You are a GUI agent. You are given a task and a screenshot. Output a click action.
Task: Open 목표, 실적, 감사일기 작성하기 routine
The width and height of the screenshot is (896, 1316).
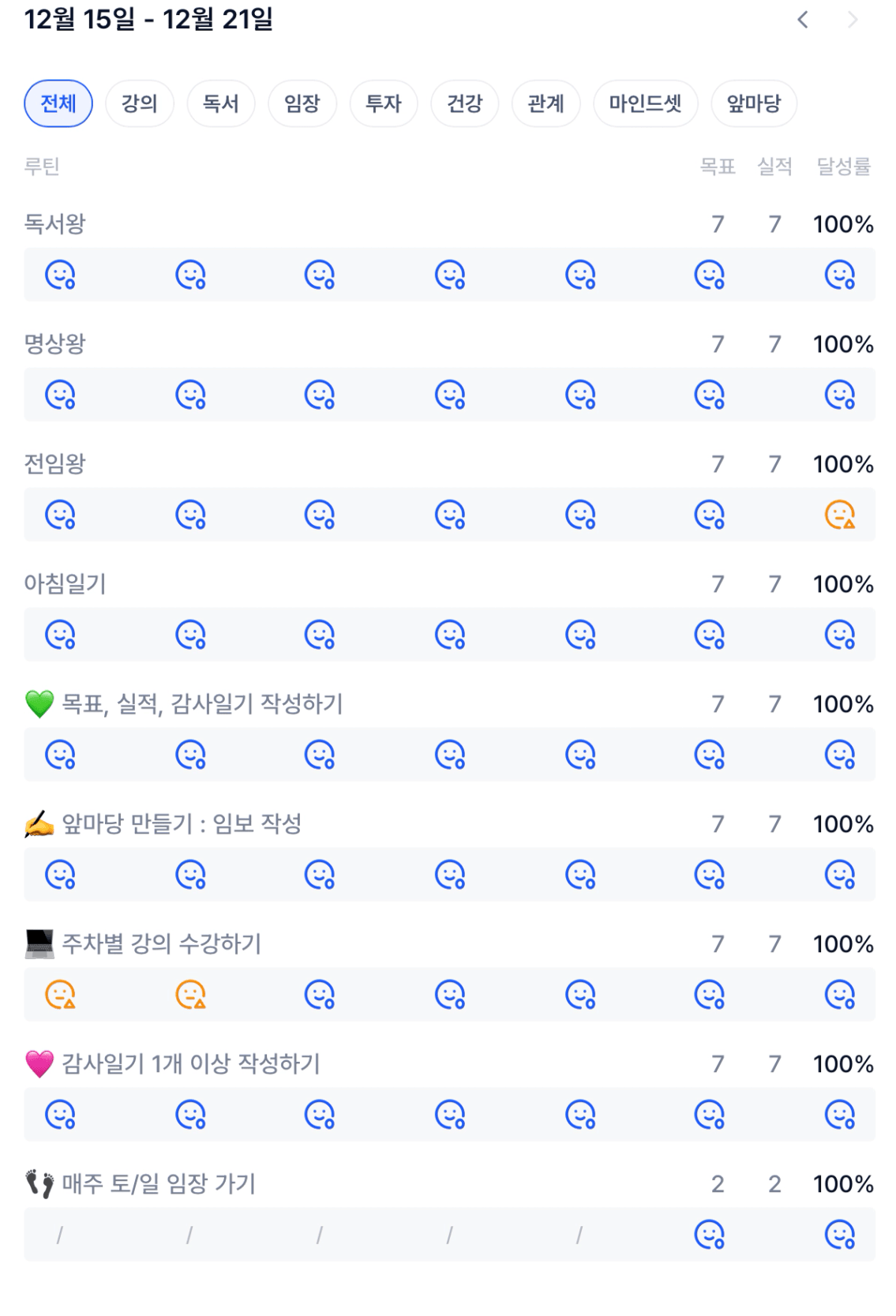coord(202,704)
